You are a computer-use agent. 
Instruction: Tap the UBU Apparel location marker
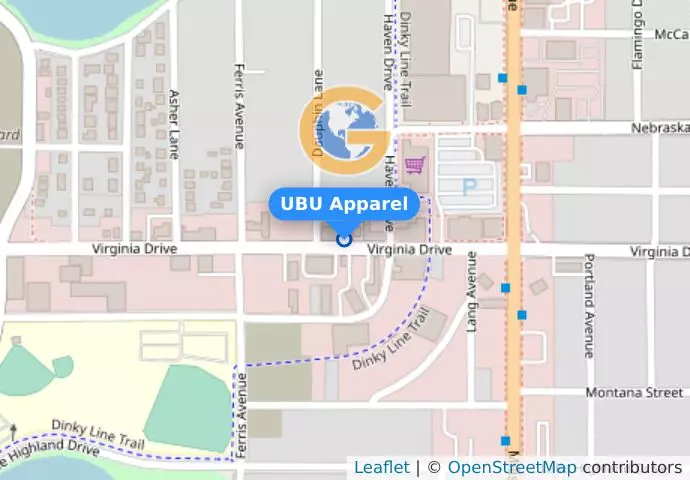pos(344,238)
